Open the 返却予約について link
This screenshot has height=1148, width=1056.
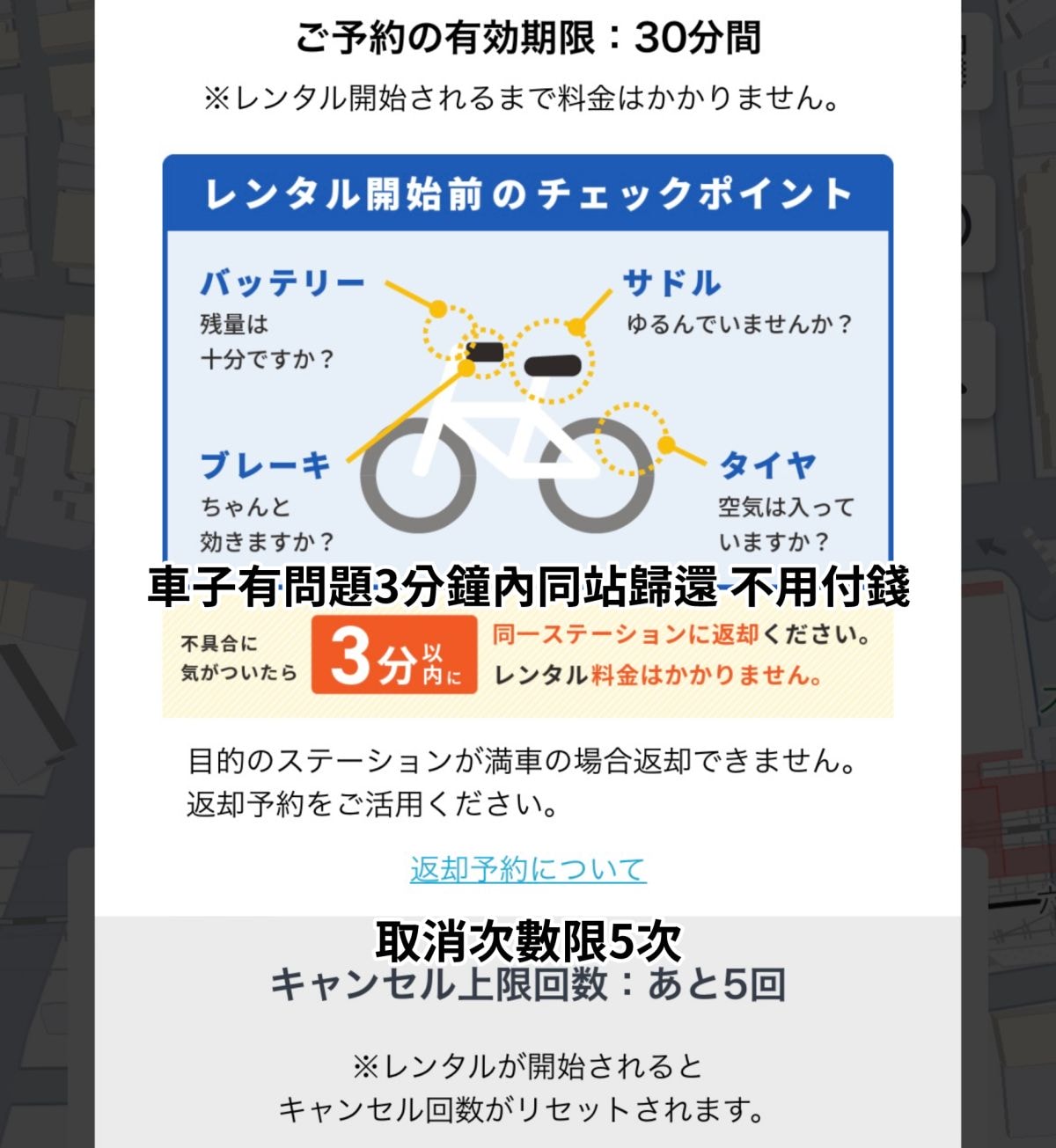click(527, 869)
